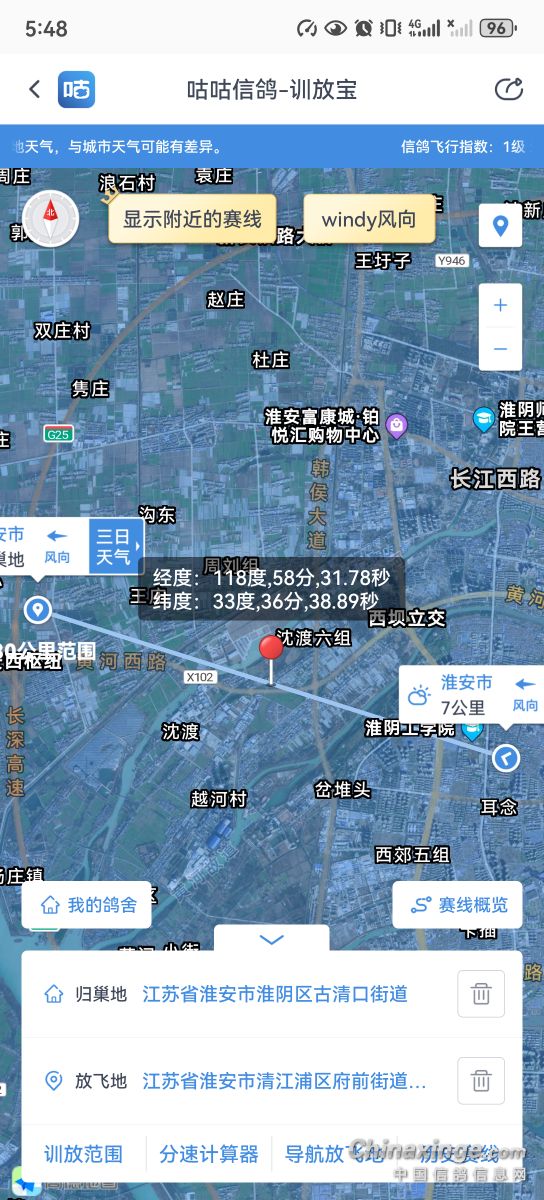The height and width of the screenshot is (1200, 544).
Task: Tap the red map marker pin
Action: pyautogui.click(x=271, y=650)
